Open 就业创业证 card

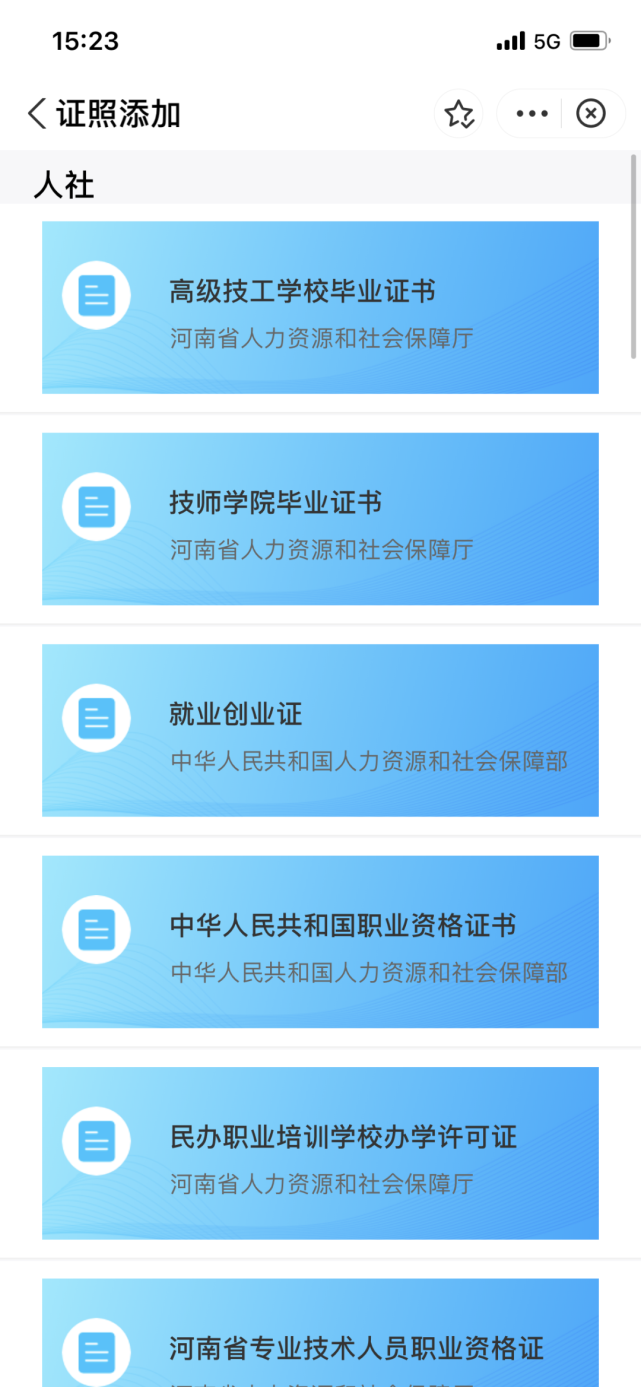(320, 730)
